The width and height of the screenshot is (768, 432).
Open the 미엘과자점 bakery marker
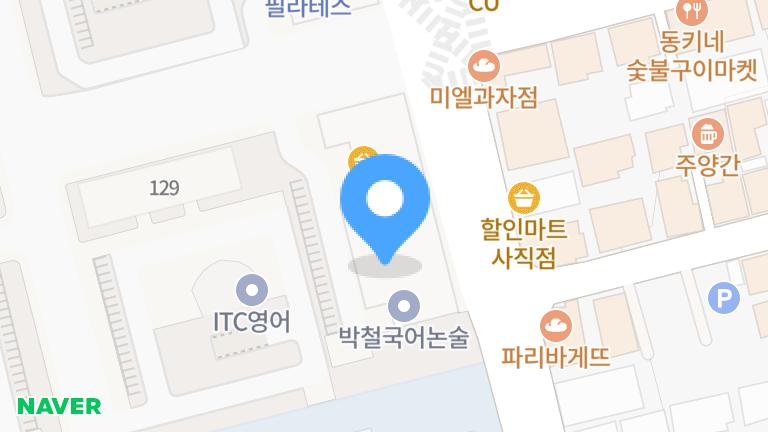click(x=483, y=67)
